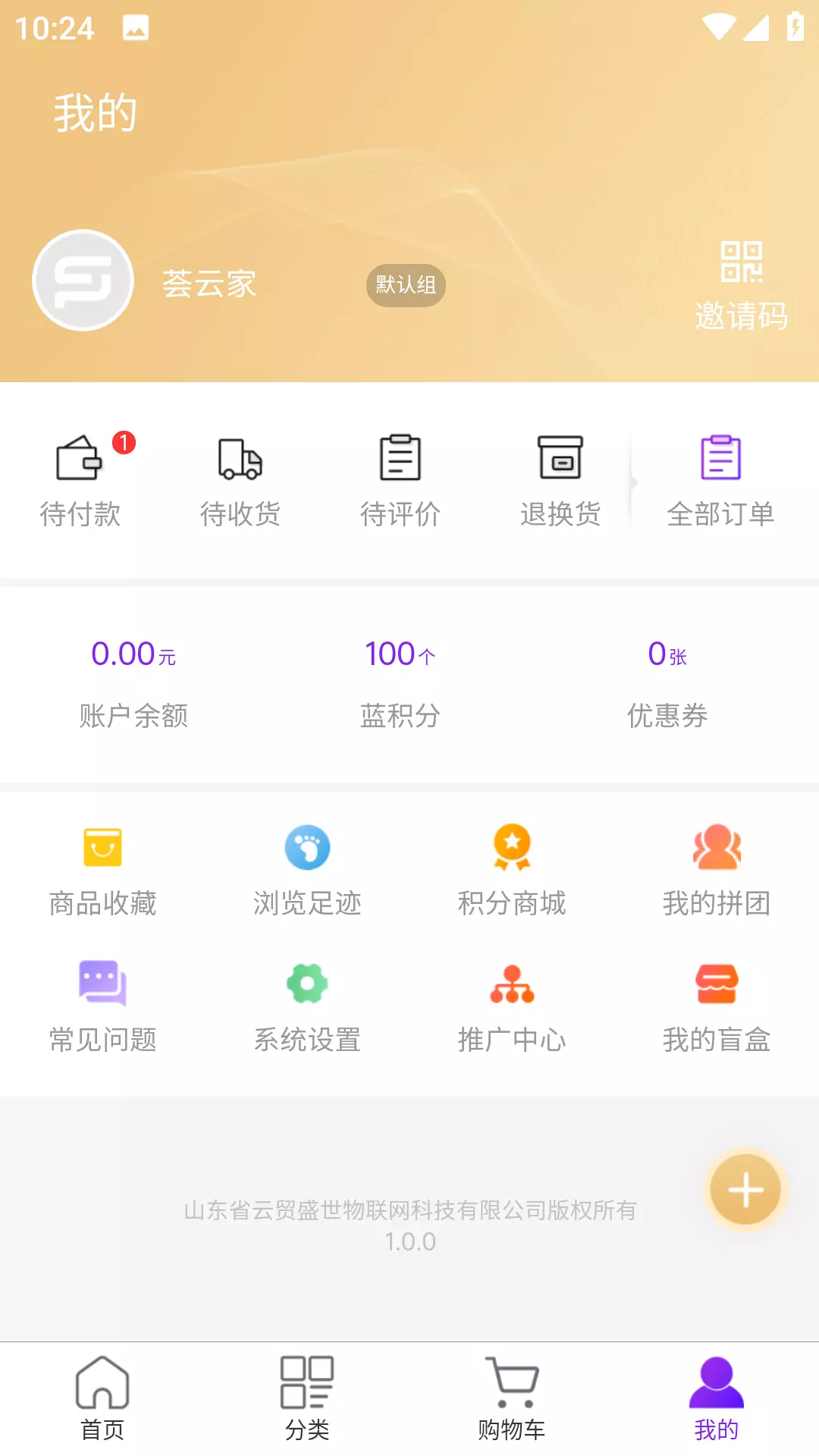Open 我的拼团 group buys
Viewport: 819px width, 1456px height.
tap(717, 872)
